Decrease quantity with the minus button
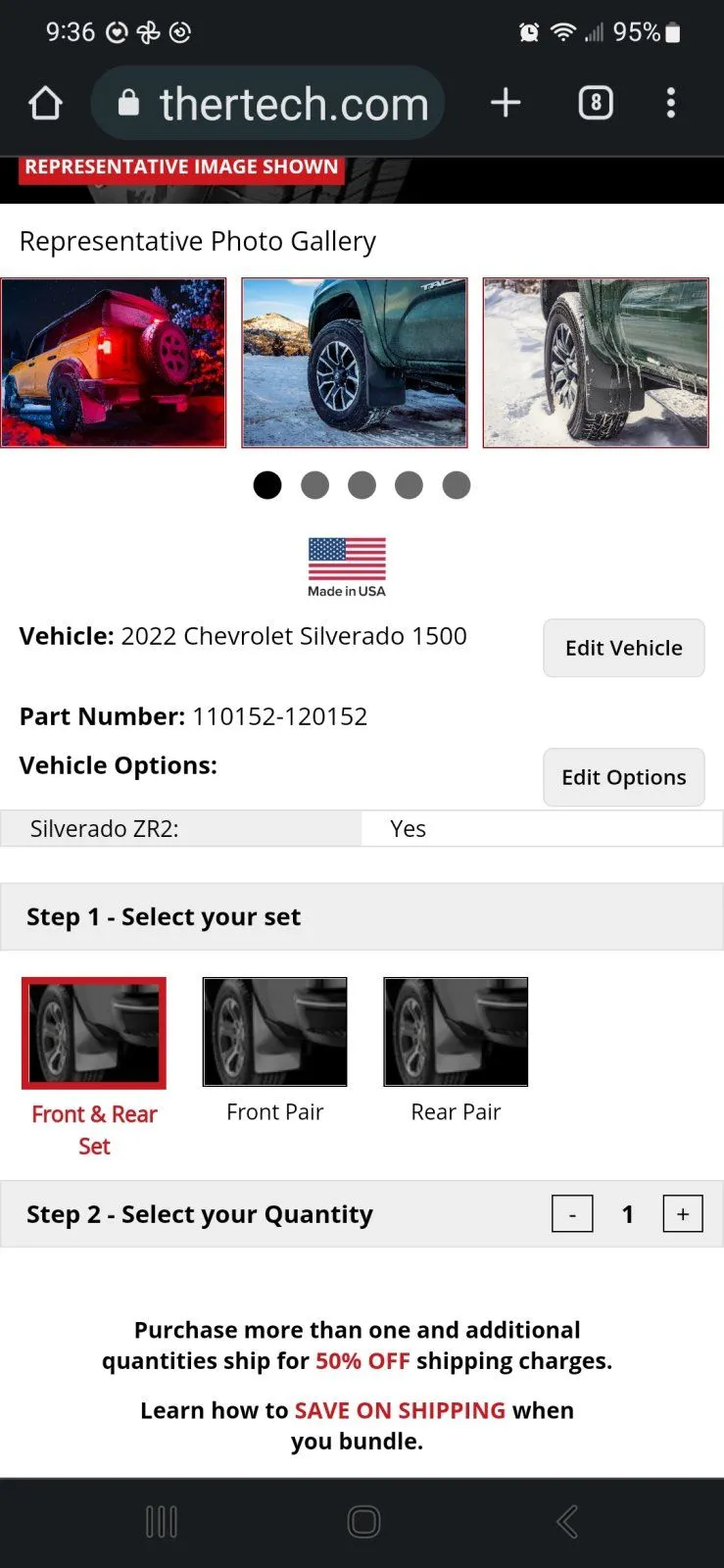This screenshot has height=1568, width=724. [x=572, y=1215]
